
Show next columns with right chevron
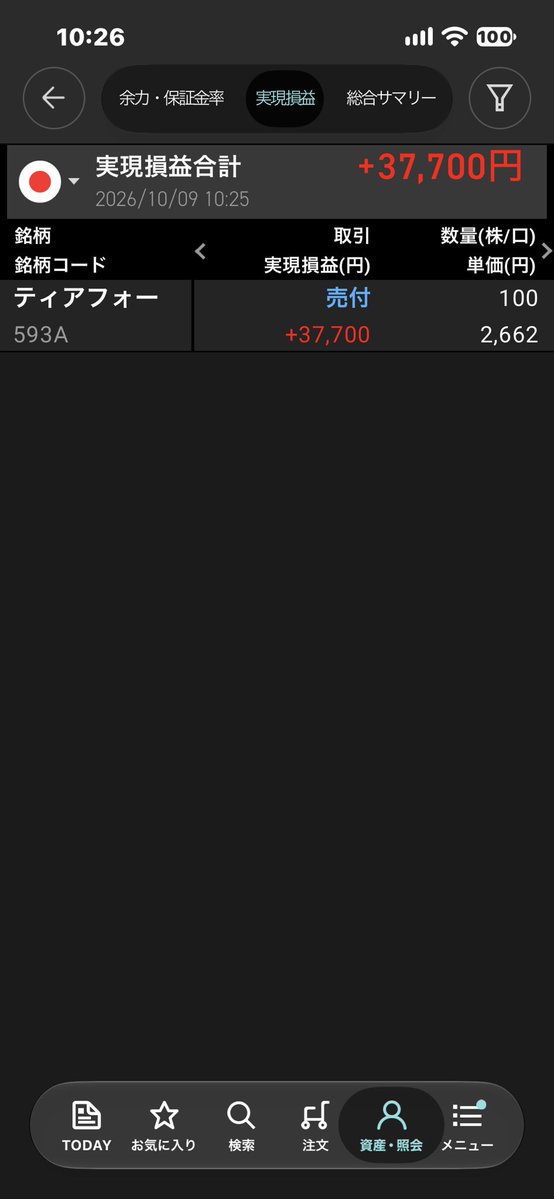tap(546, 251)
